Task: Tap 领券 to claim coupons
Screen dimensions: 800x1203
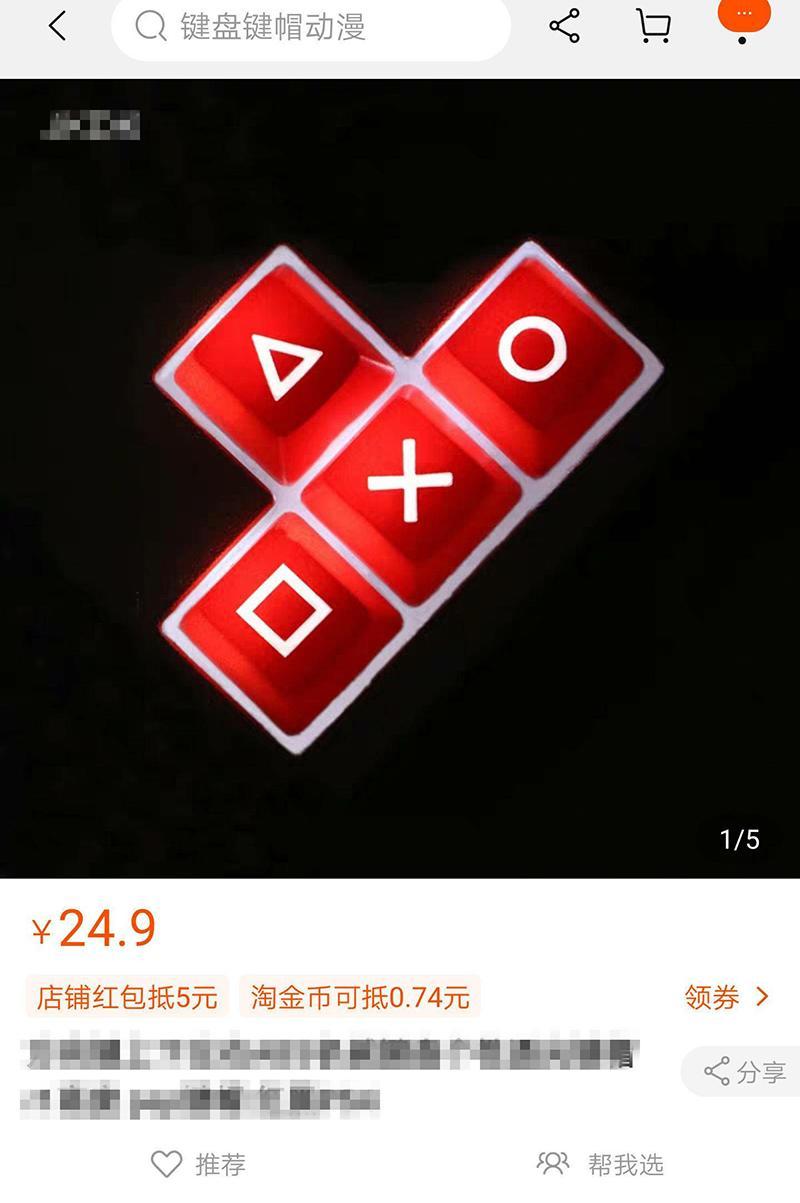Action: pos(727,997)
